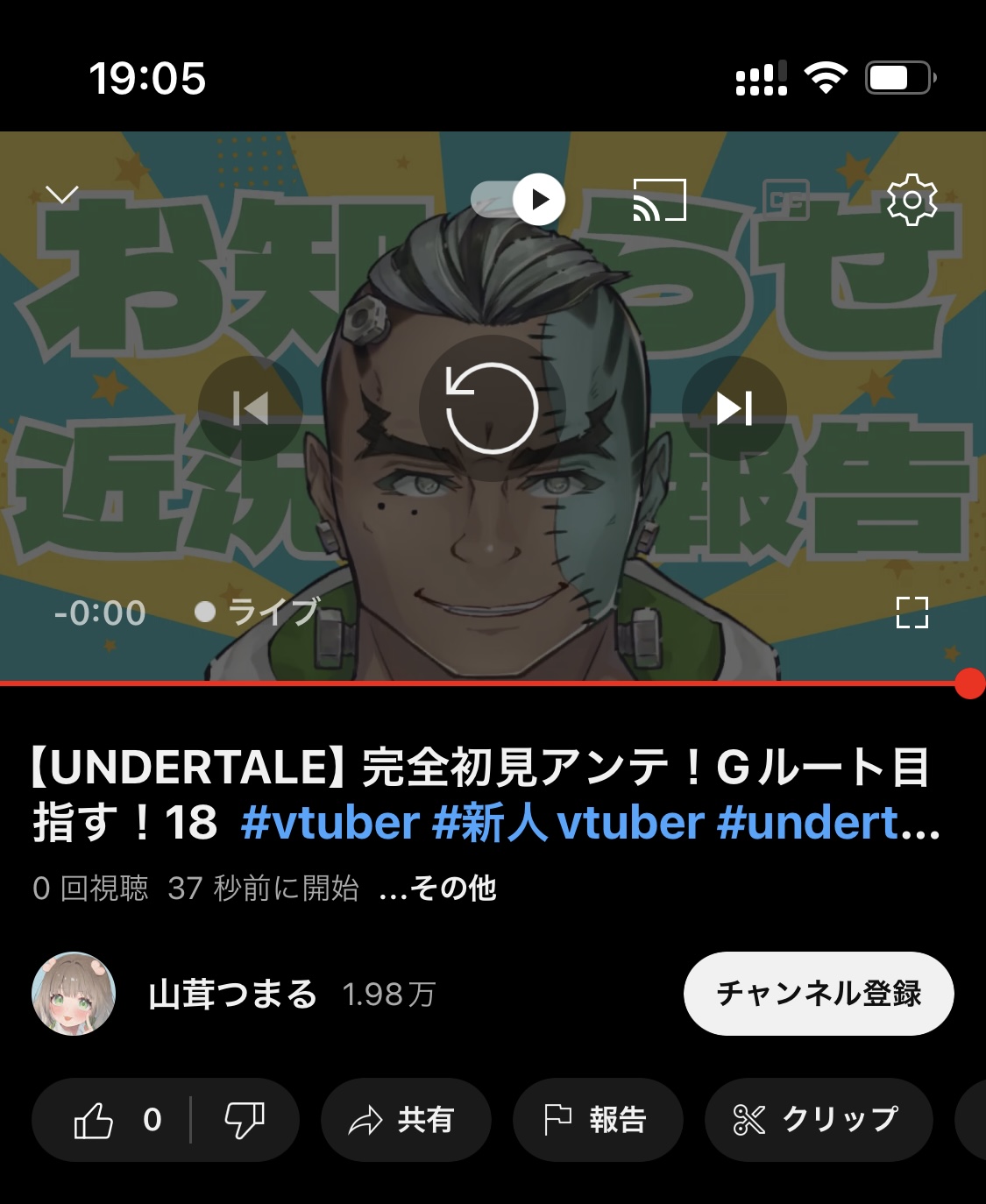The width and height of the screenshot is (986, 1204).
Task: Minimize the video player with the chevron
Action: [62, 195]
